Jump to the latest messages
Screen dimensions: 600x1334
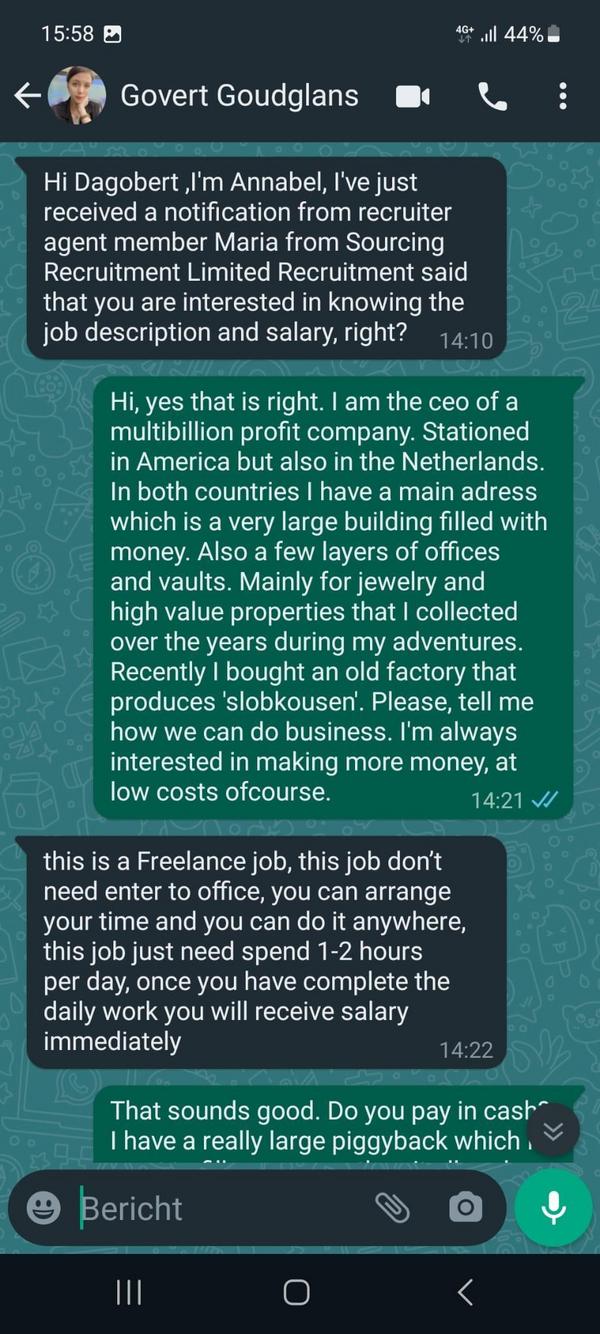[x=553, y=1131]
